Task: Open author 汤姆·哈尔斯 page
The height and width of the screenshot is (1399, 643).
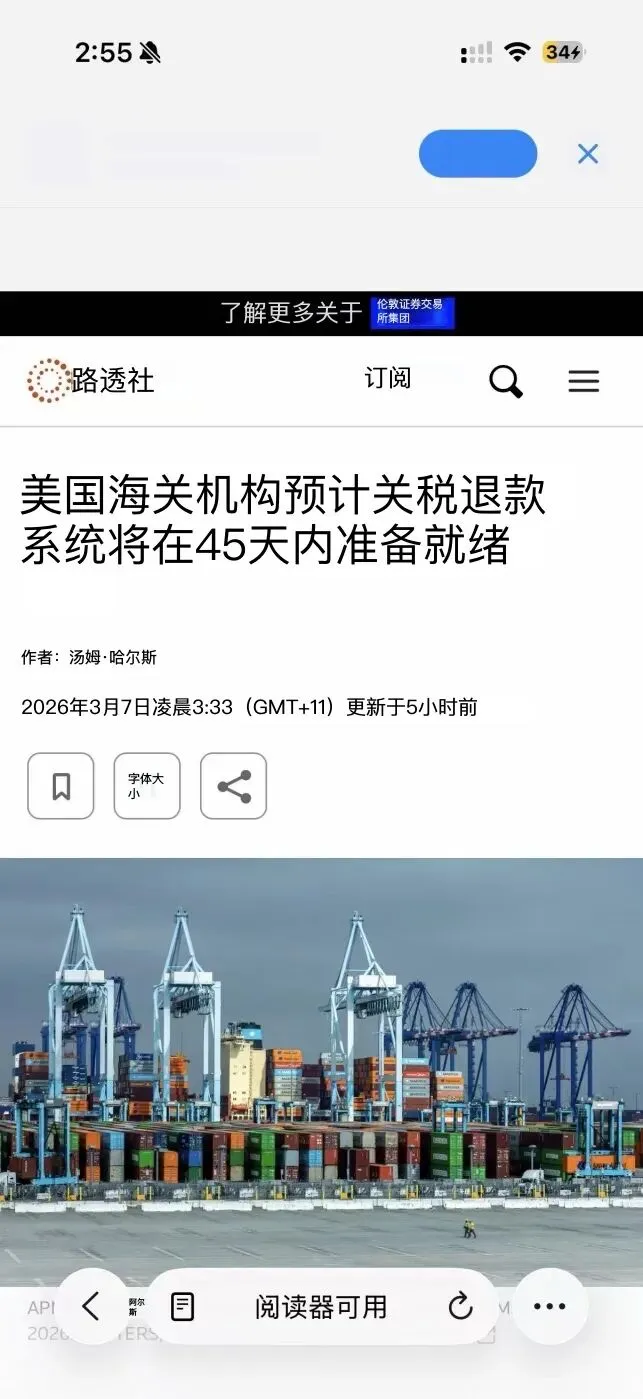Action: click(x=113, y=657)
